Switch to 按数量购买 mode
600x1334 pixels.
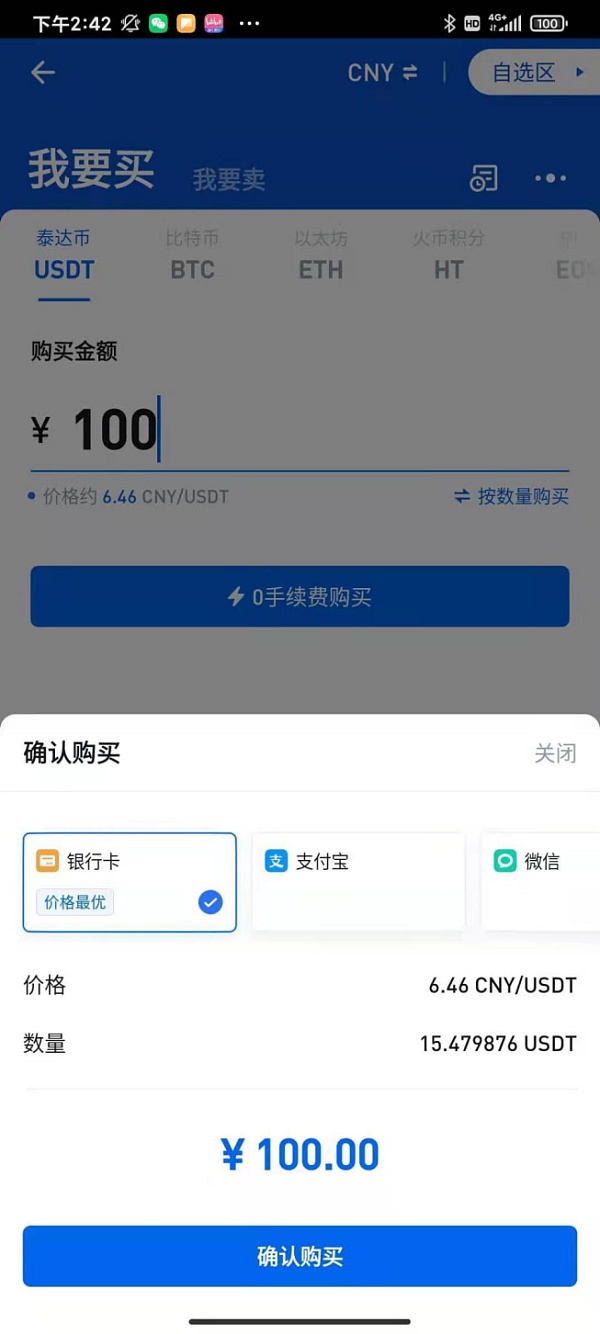coord(511,496)
